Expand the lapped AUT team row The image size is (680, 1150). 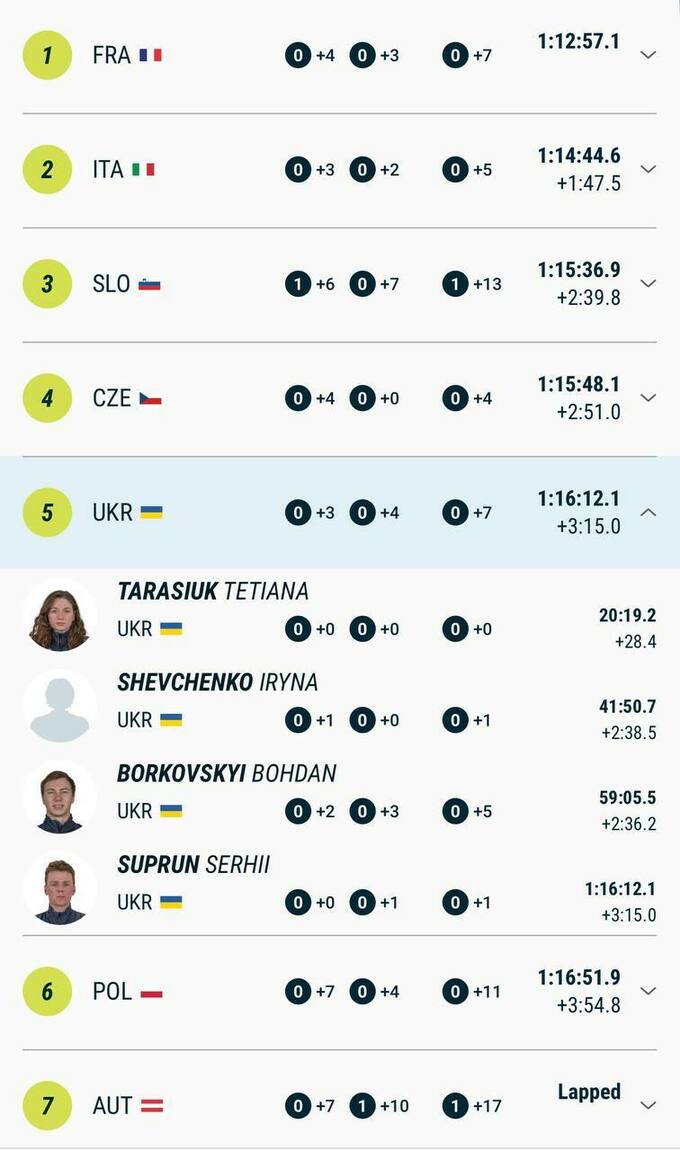coord(648,1105)
